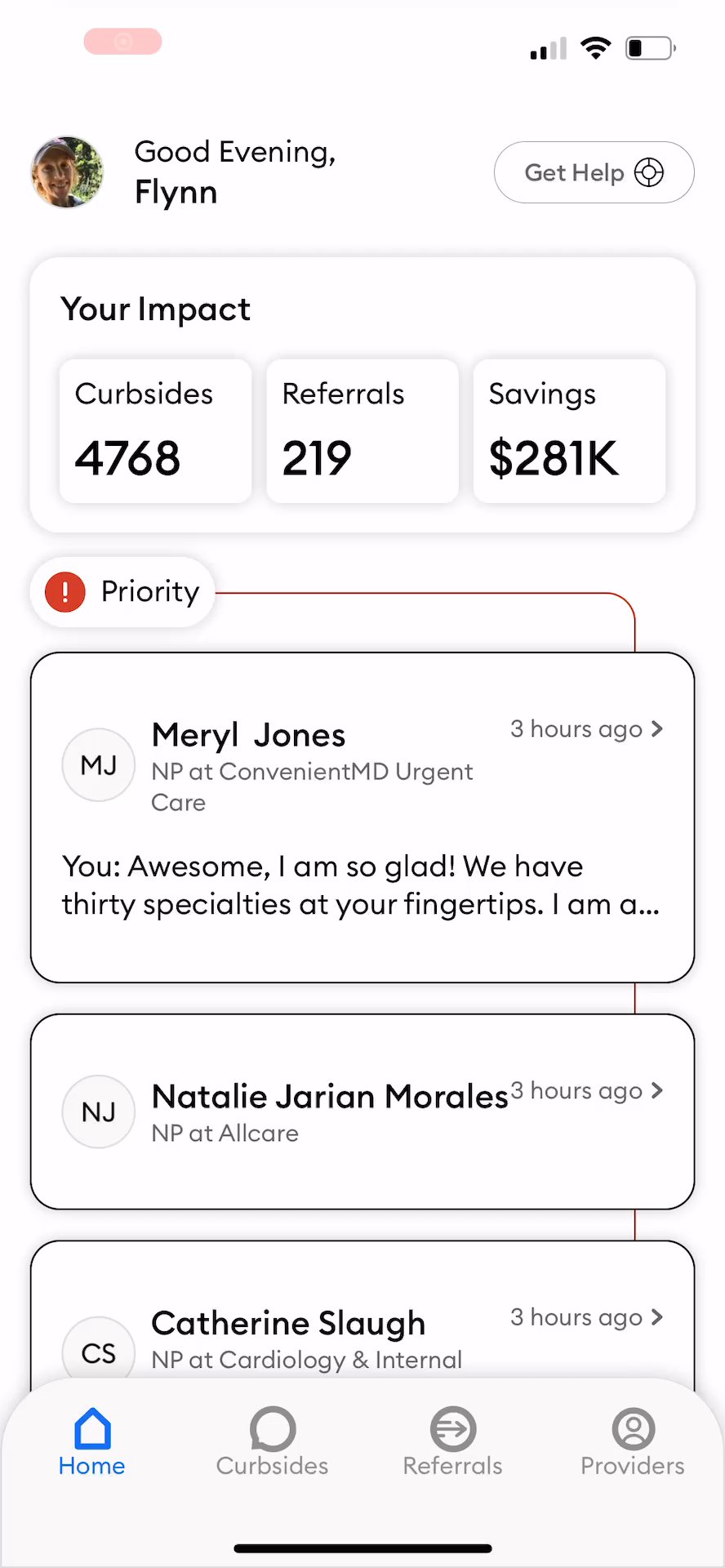Viewport: 725px width, 1568px height.
Task: Switch to the Referrals tab
Action: click(x=452, y=1442)
